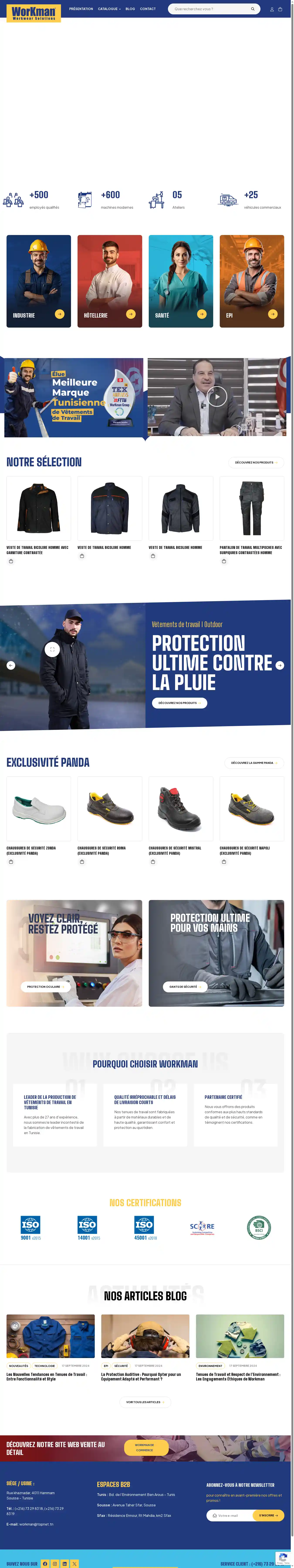Open the user account icon
Viewport: 294px width, 1568px height.
[272, 9]
